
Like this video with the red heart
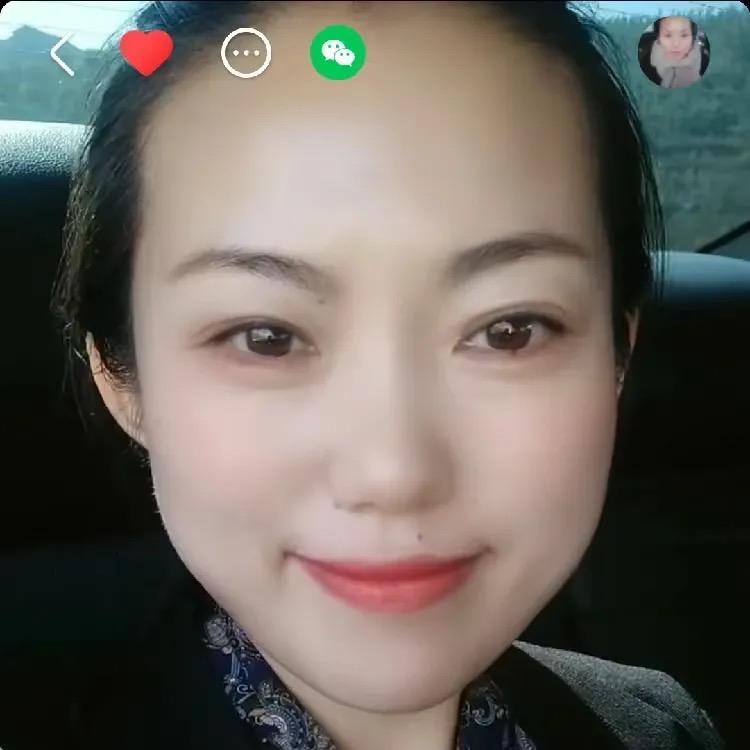click(146, 53)
